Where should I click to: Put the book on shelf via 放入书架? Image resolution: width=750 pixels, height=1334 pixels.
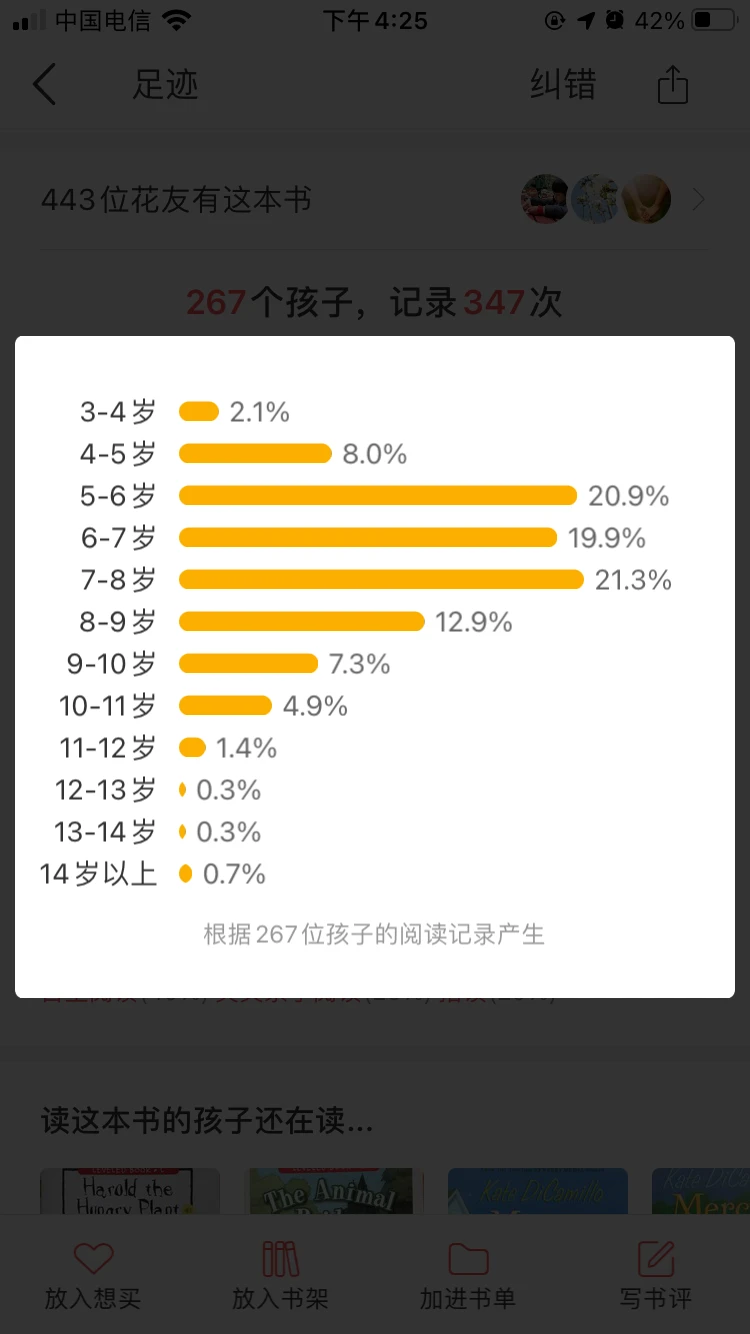point(281,1276)
